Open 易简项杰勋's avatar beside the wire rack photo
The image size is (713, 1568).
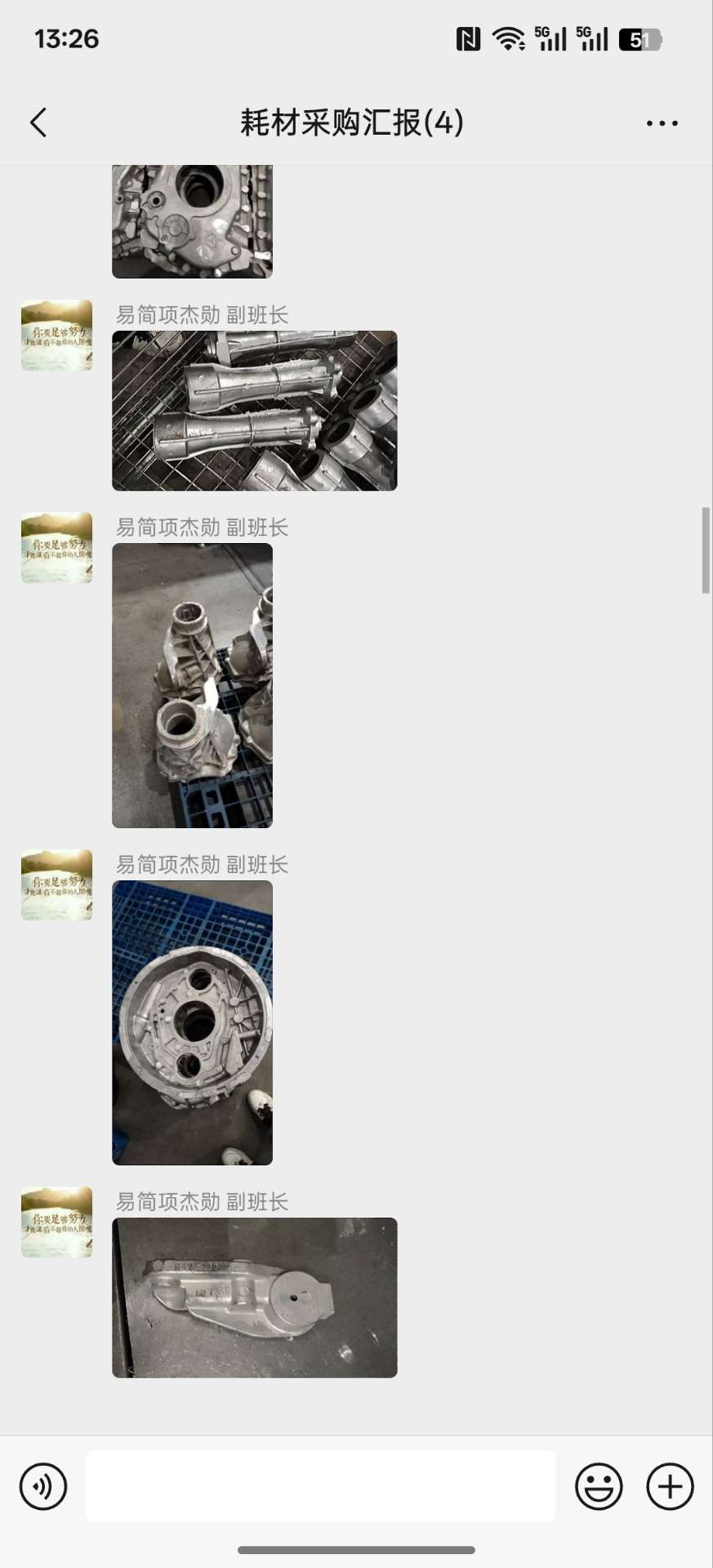click(56, 336)
